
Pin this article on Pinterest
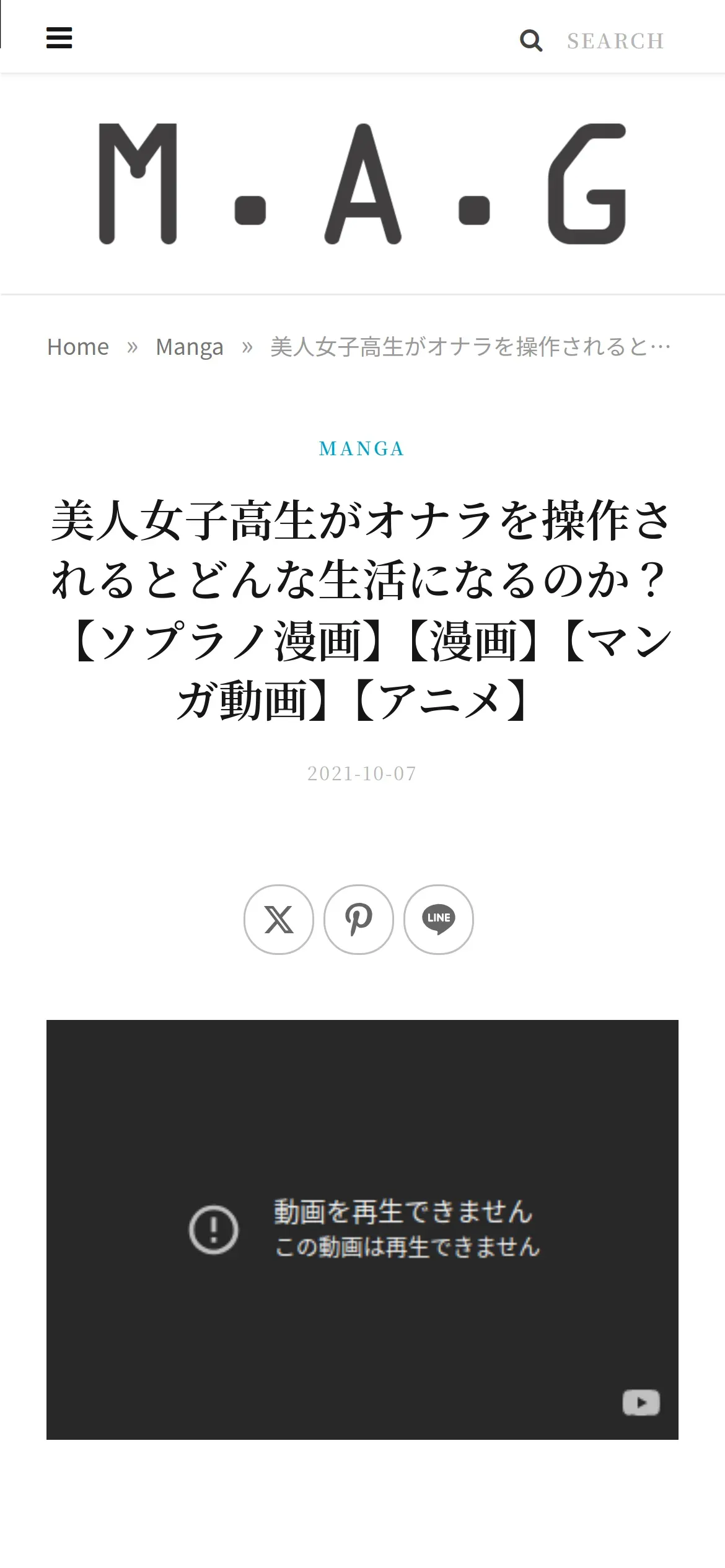click(x=359, y=920)
